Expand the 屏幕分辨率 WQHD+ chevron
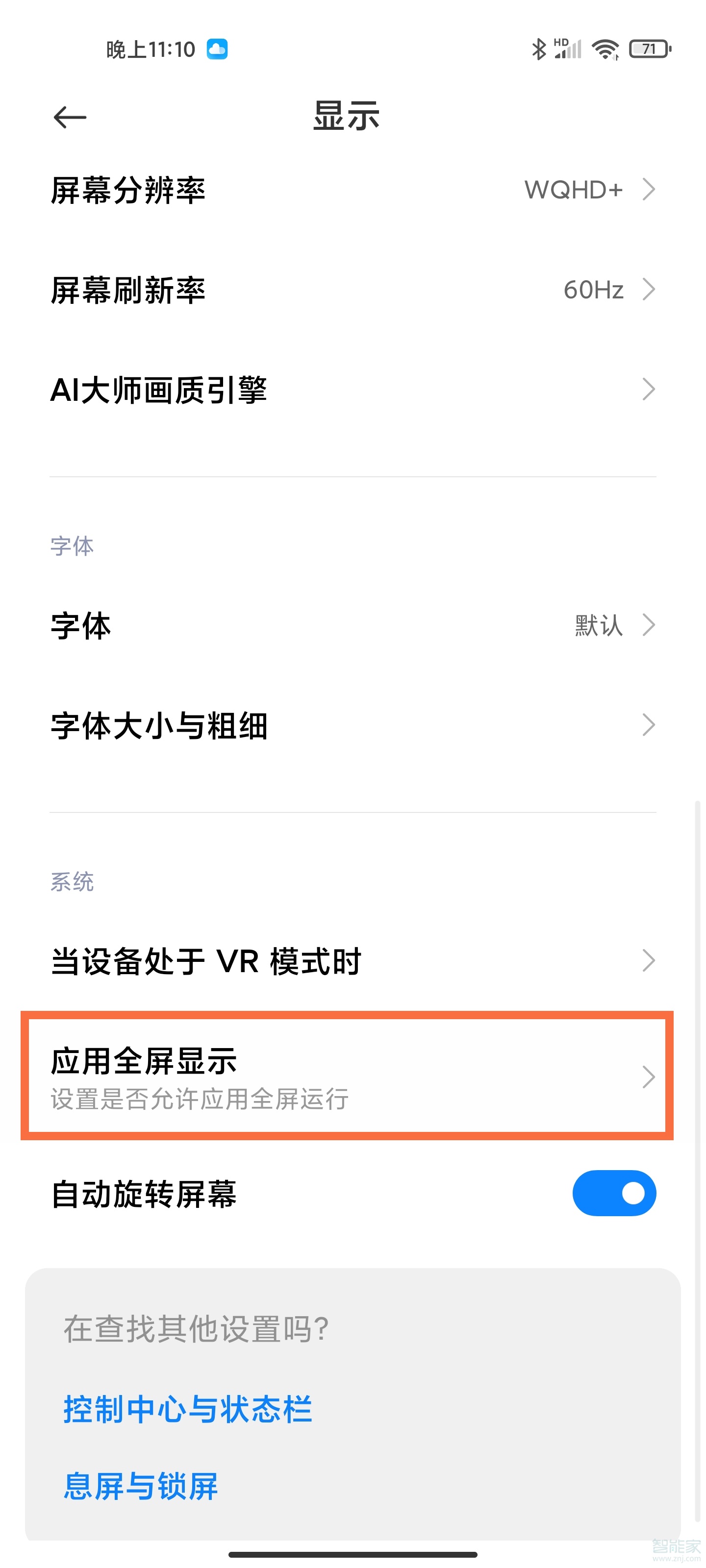The width and height of the screenshot is (706, 1568). pos(649,189)
